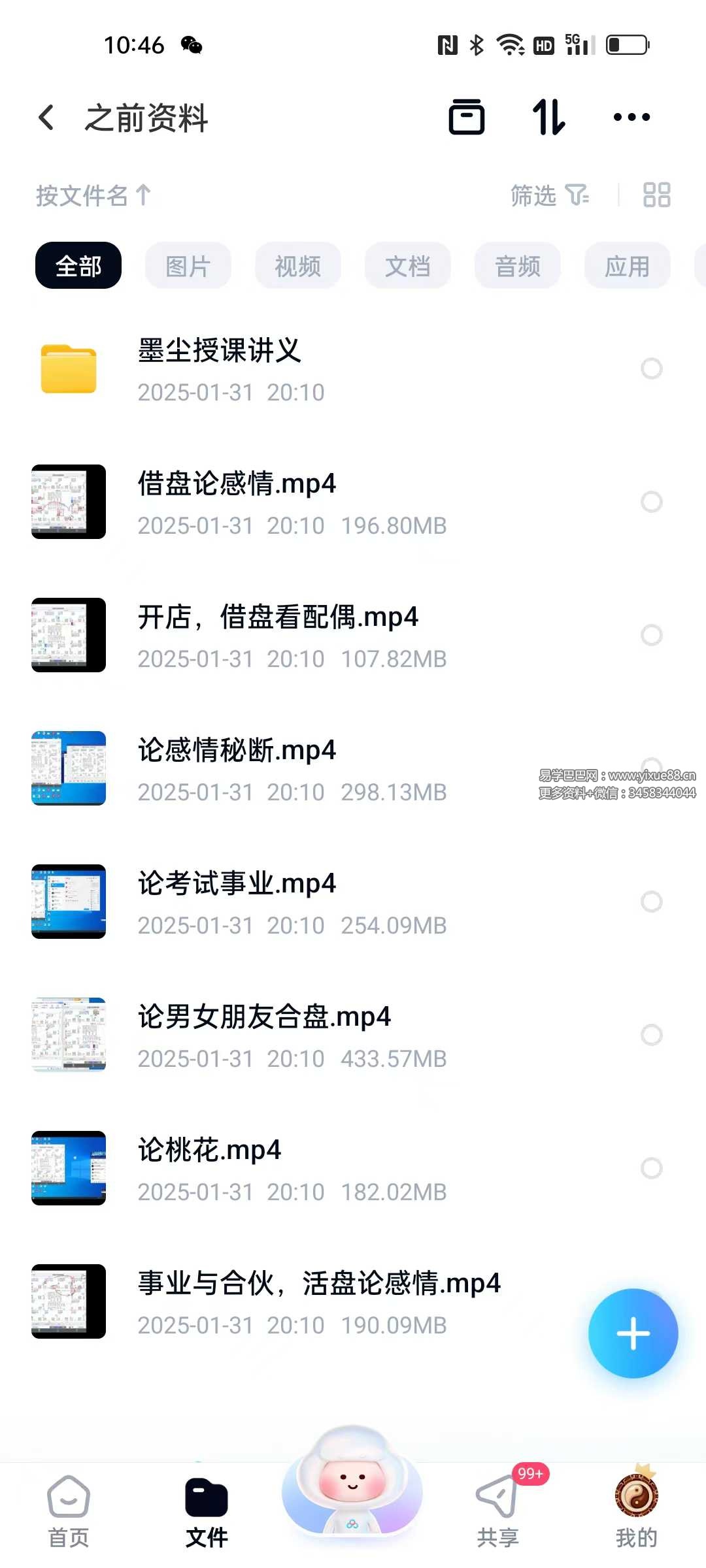This screenshot has width=706, height=1568.
Task: Open the folder 墨尘授课讲义
Action: point(219,369)
